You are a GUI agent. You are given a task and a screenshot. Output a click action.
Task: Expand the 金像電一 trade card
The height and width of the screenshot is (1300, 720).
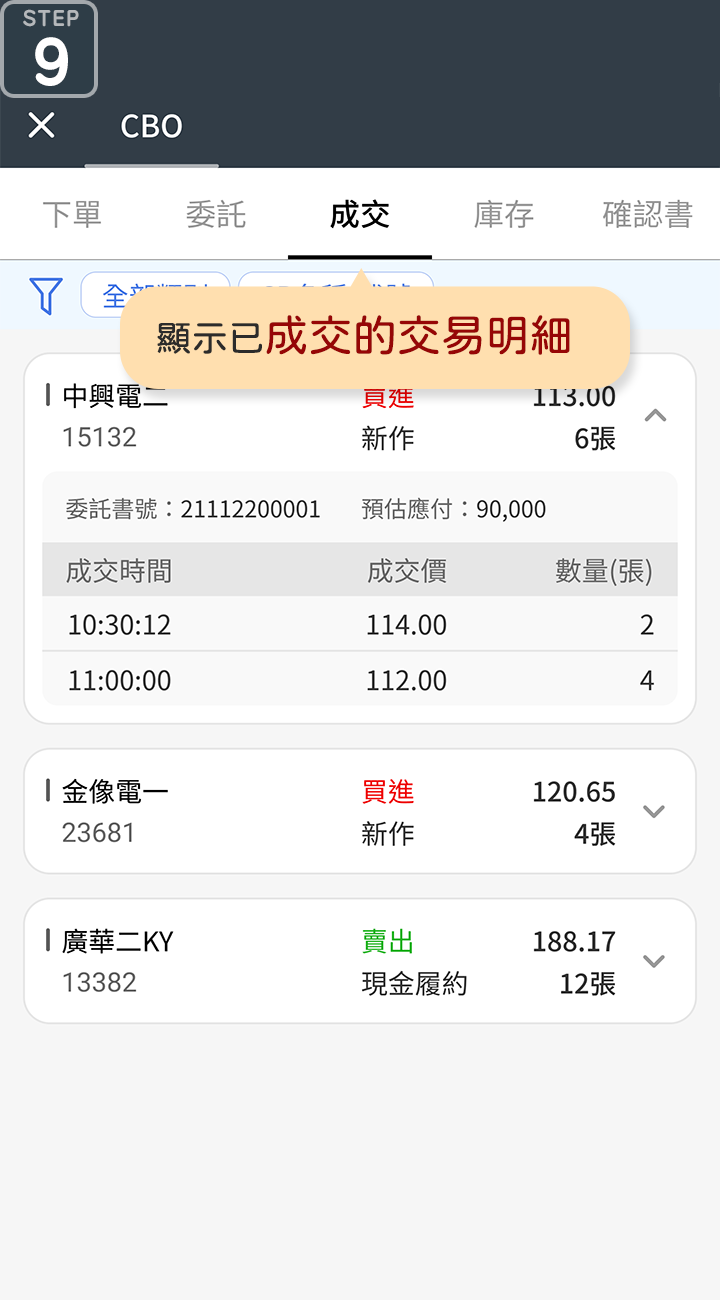pos(653,811)
